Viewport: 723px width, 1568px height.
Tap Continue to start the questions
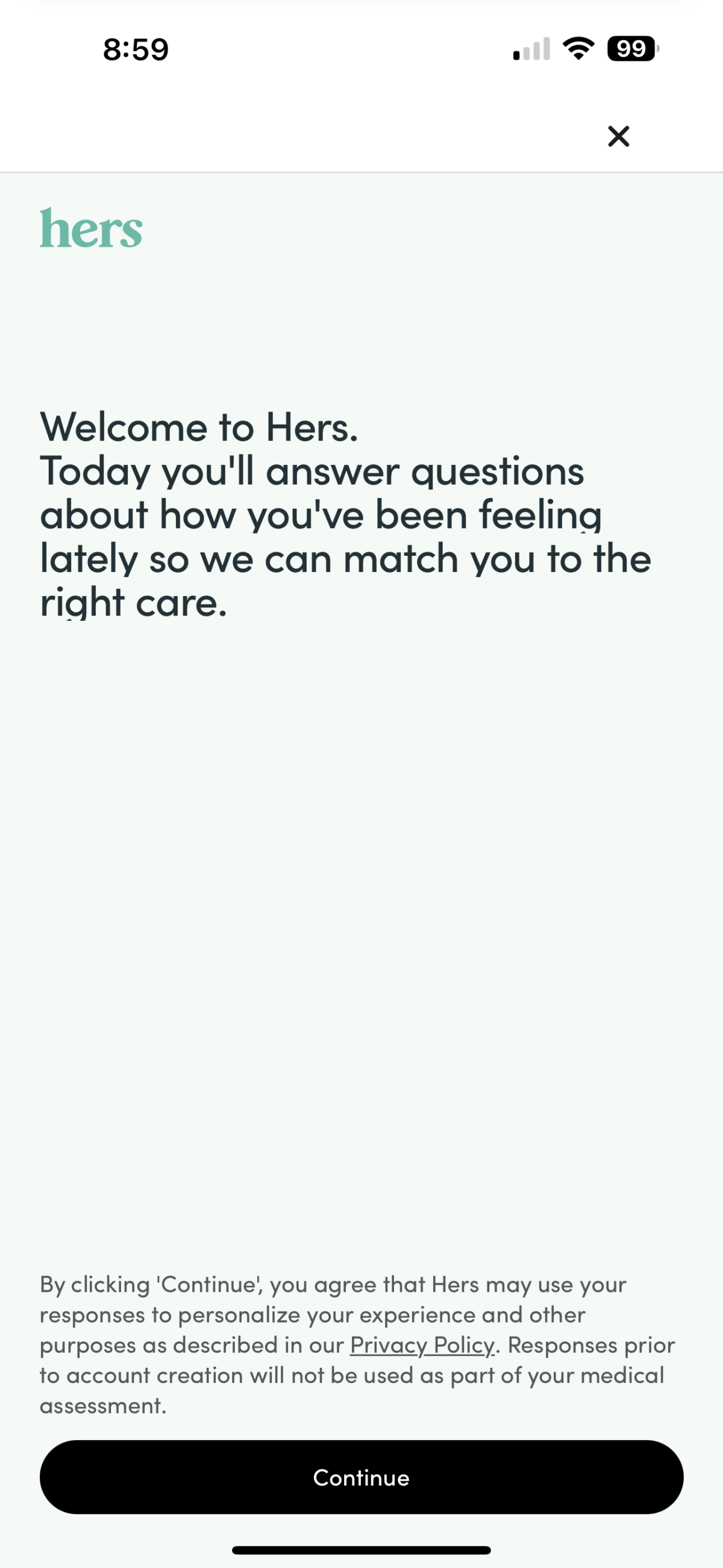click(361, 1478)
